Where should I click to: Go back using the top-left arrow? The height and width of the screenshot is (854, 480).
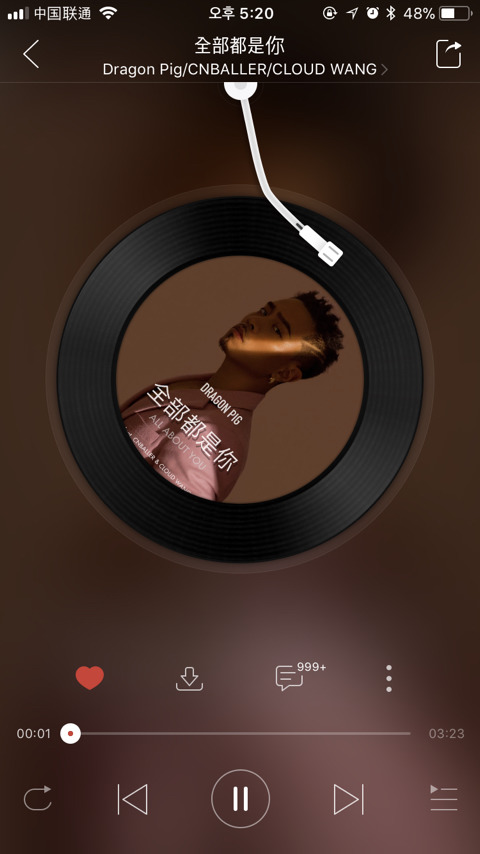(x=31, y=54)
